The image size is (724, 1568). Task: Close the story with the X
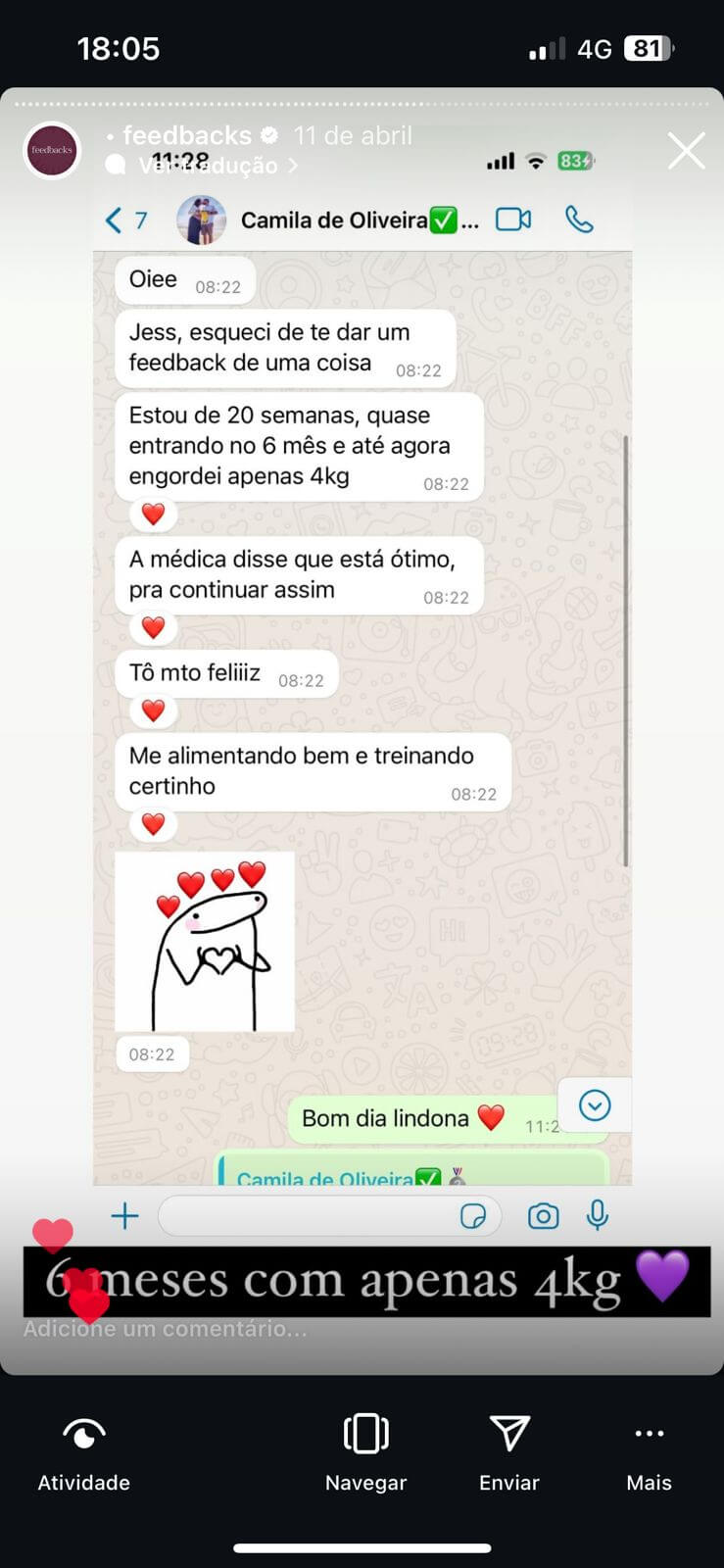(686, 150)
